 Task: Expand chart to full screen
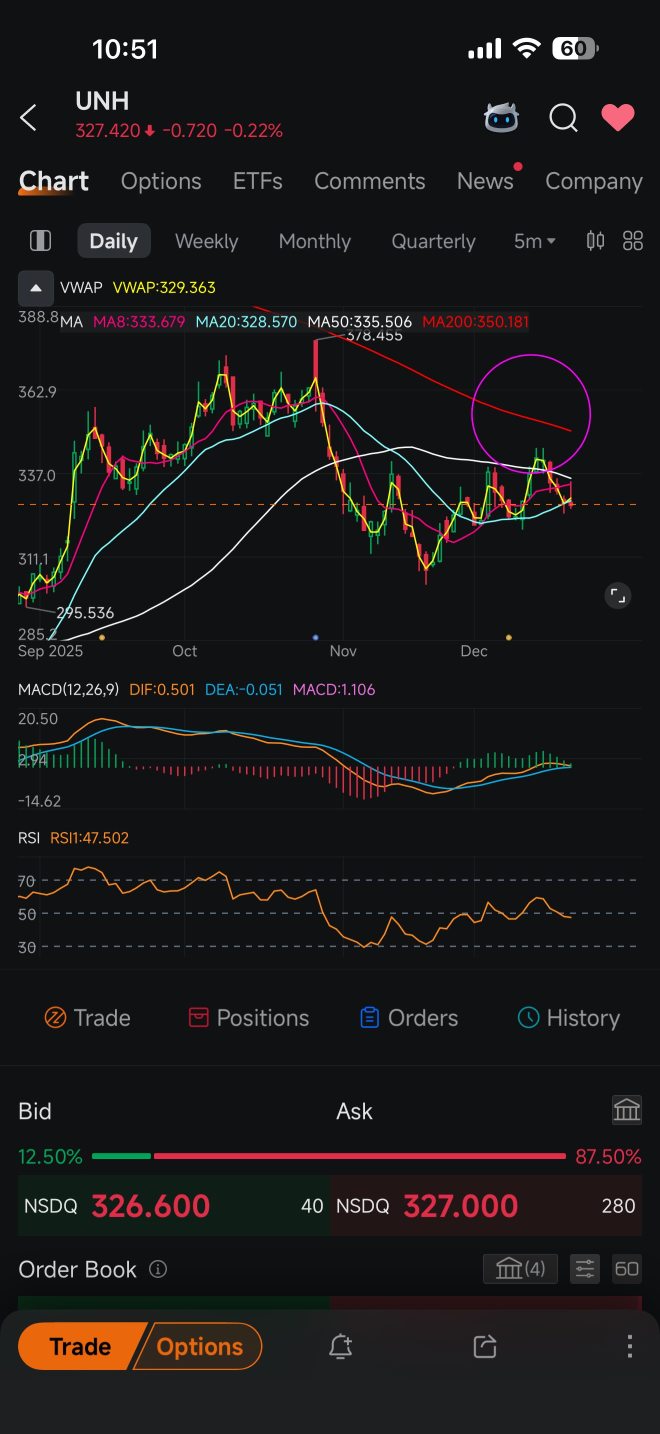click(618, 596)
